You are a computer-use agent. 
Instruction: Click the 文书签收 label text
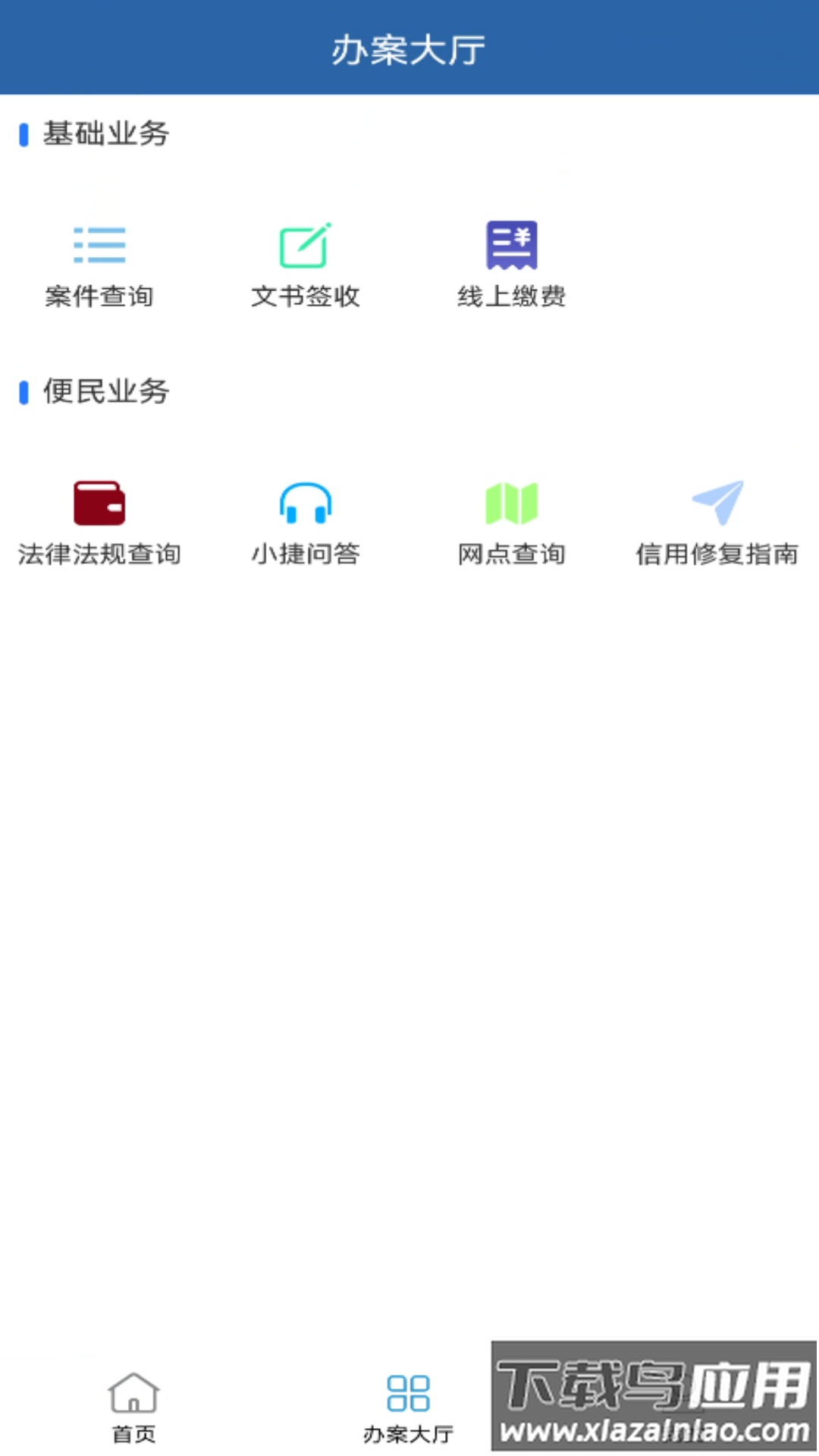click(x=306, y=297)
